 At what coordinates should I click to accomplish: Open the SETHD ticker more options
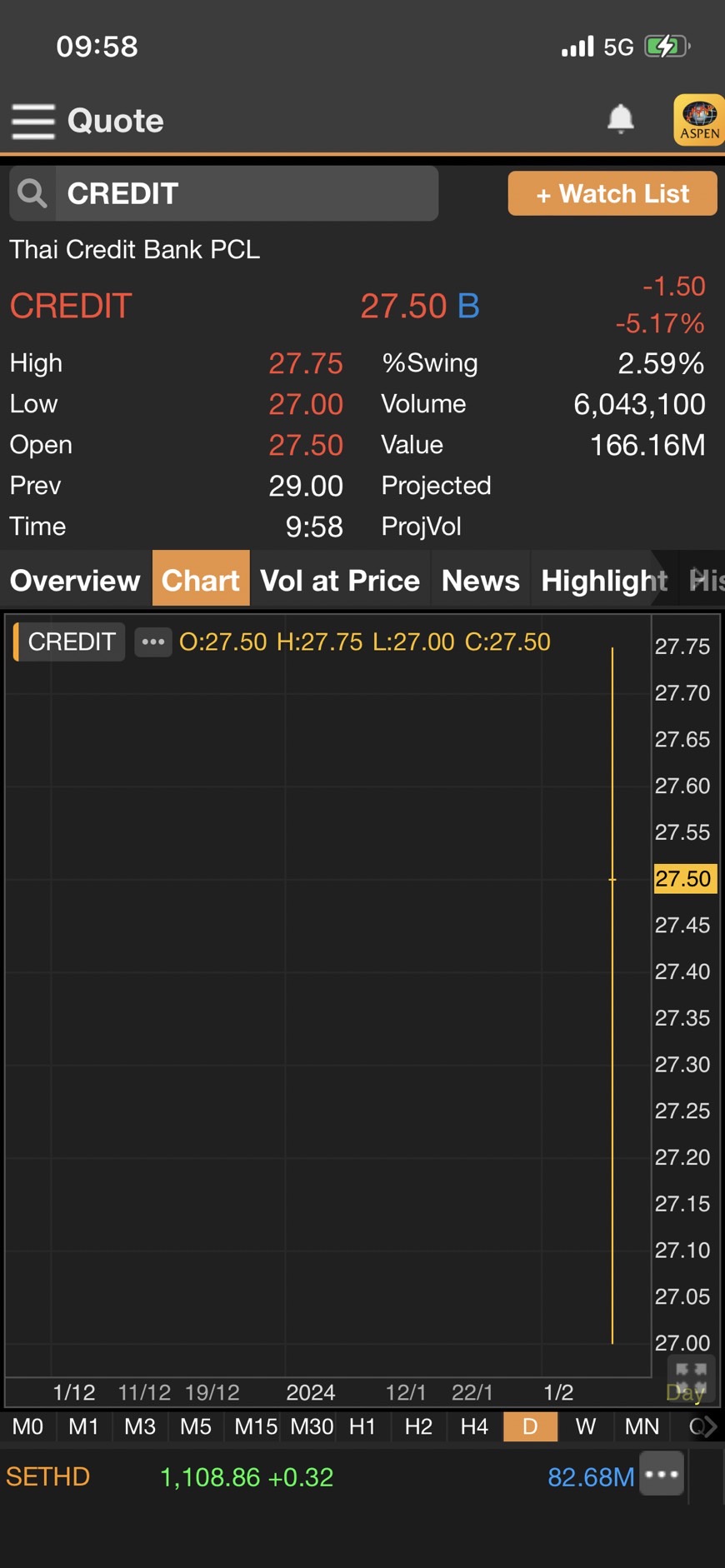pyautogui.click(x=662, y=1474)
